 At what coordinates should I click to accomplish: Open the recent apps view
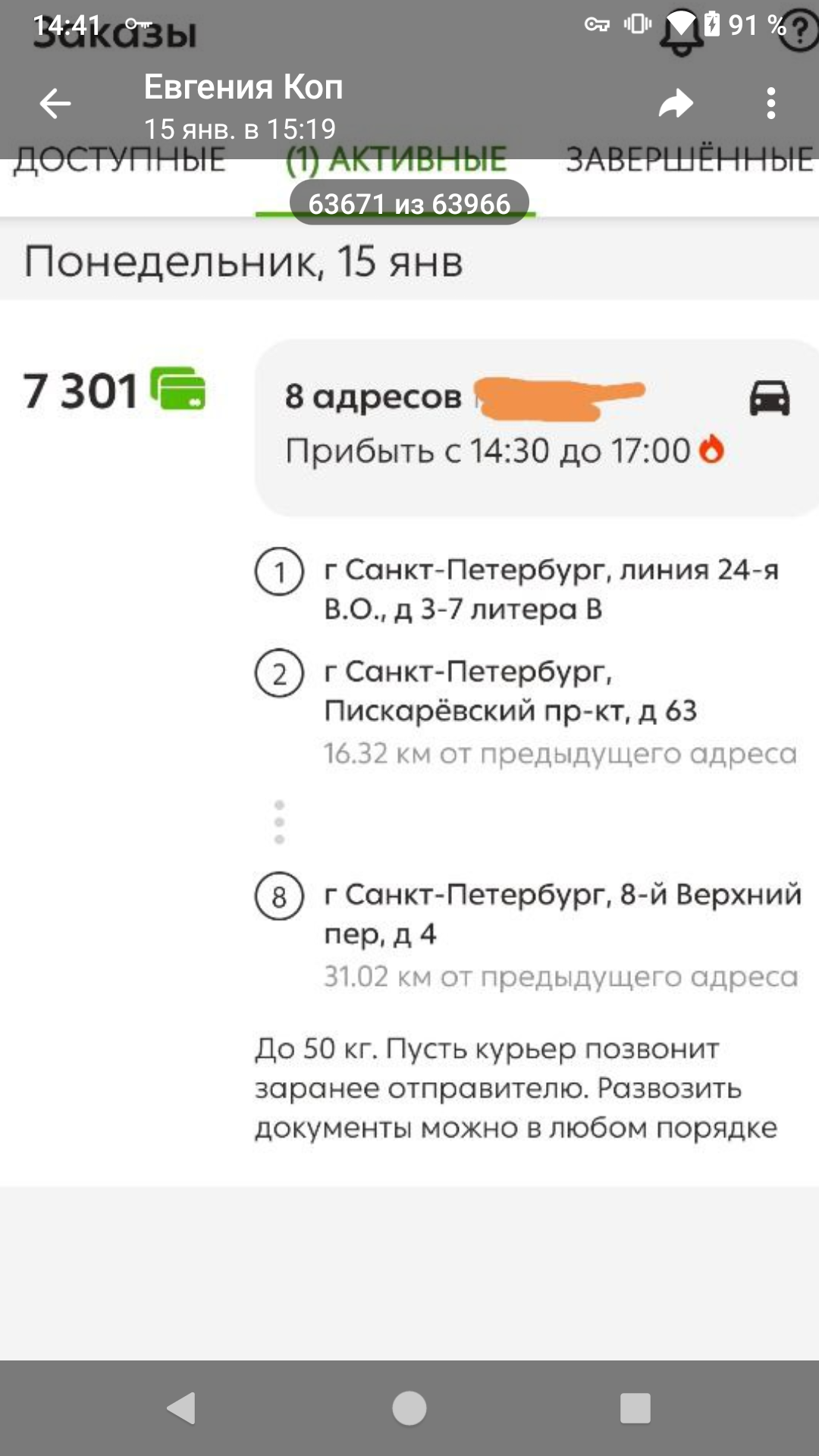coord(635,1408)
